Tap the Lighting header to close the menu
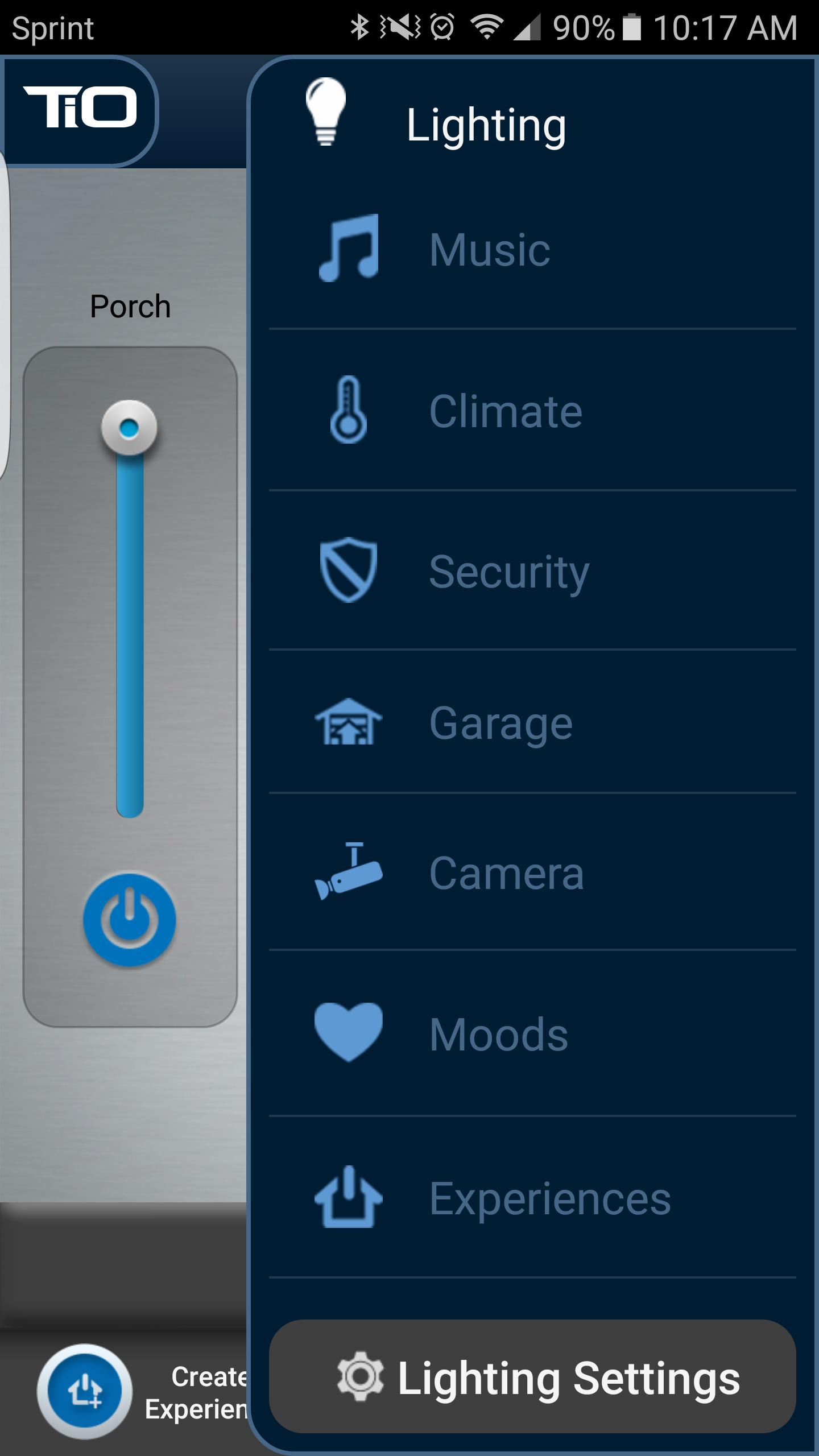This screenshot has height=1456, width=819. [485, 125]
